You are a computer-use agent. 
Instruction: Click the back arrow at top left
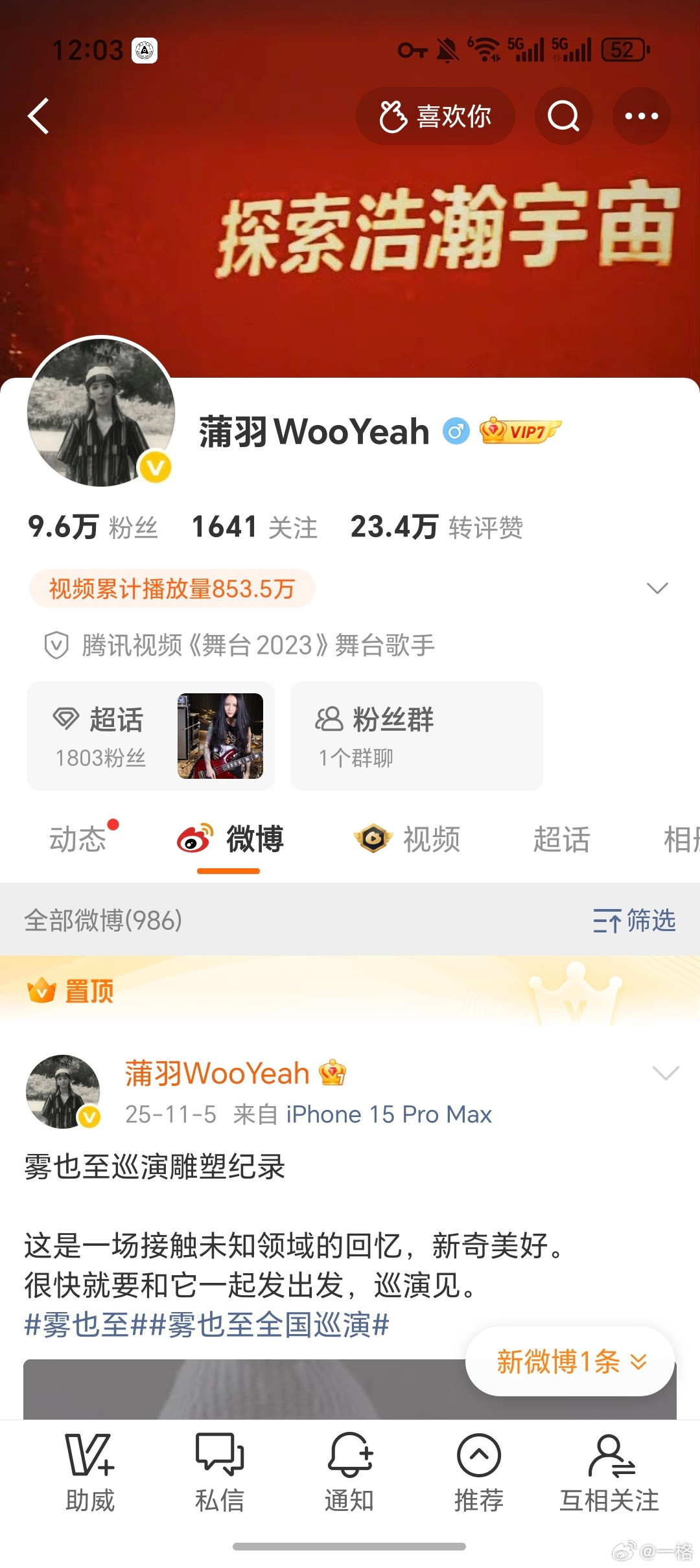coord(39,117)
